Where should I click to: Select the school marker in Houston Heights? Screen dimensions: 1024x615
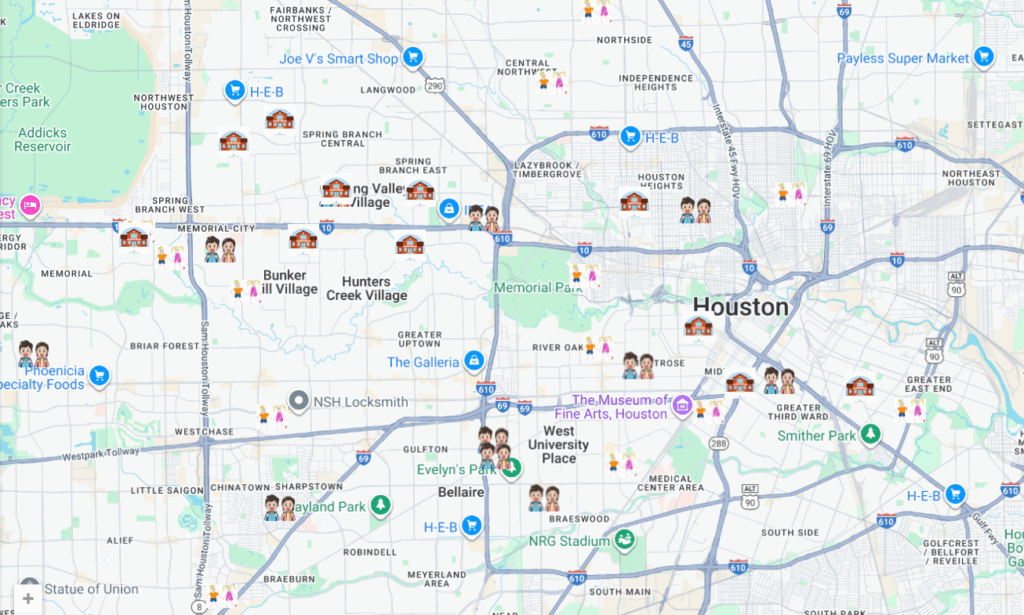pos(633,202)
